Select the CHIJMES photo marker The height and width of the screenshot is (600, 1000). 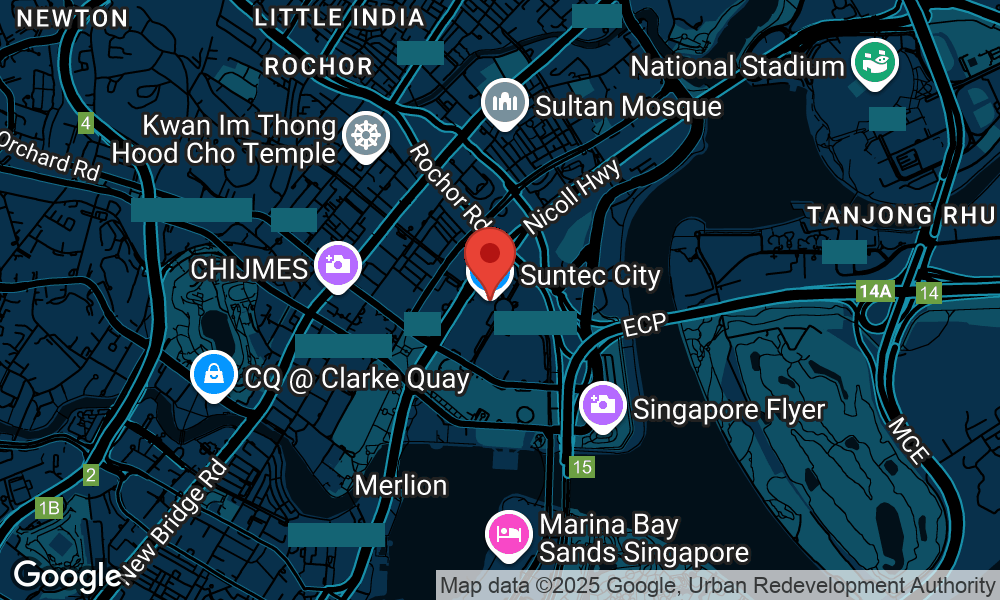[338, 265]
